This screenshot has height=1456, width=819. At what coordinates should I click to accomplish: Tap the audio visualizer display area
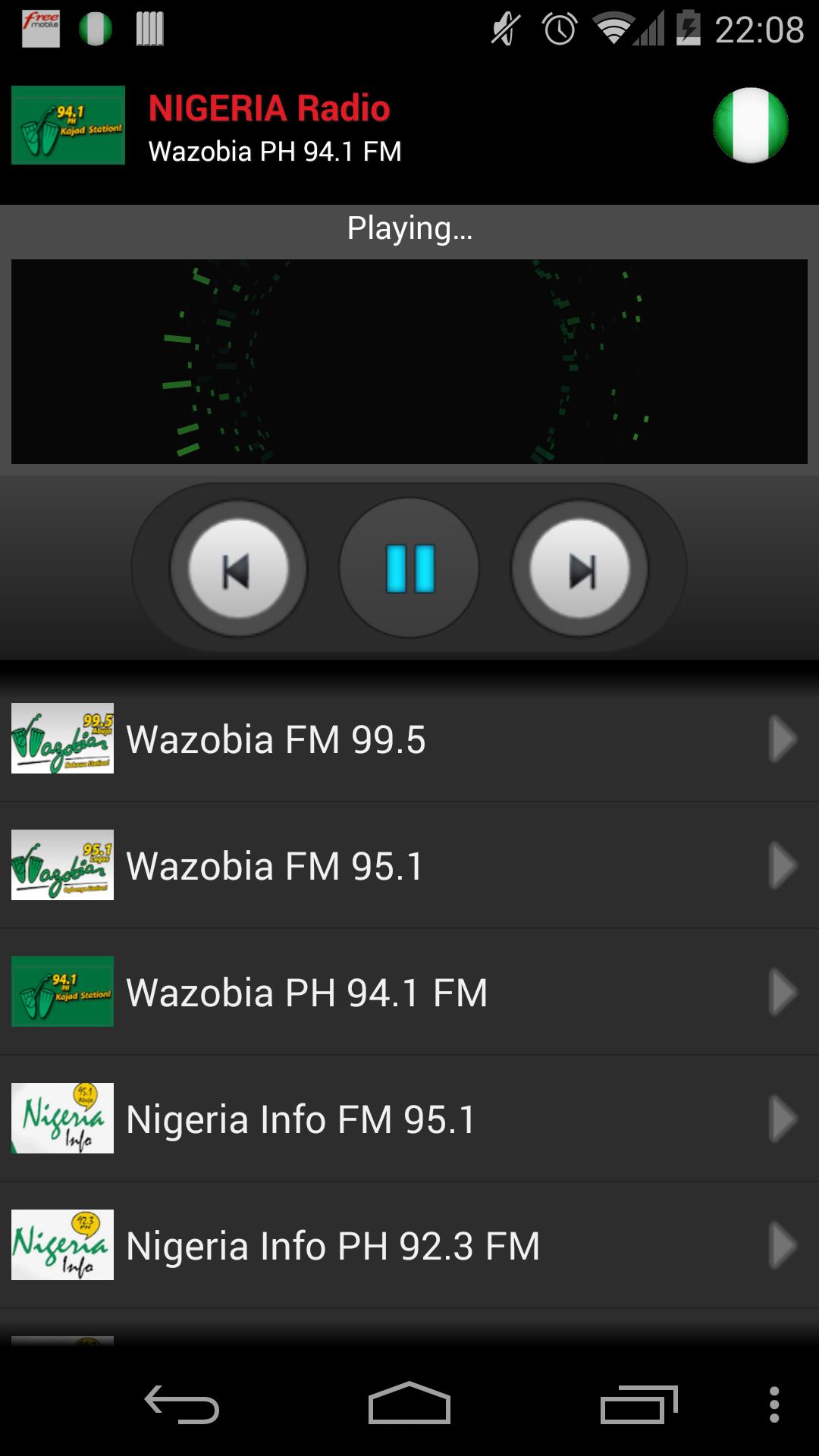click(x=409, y=362)
